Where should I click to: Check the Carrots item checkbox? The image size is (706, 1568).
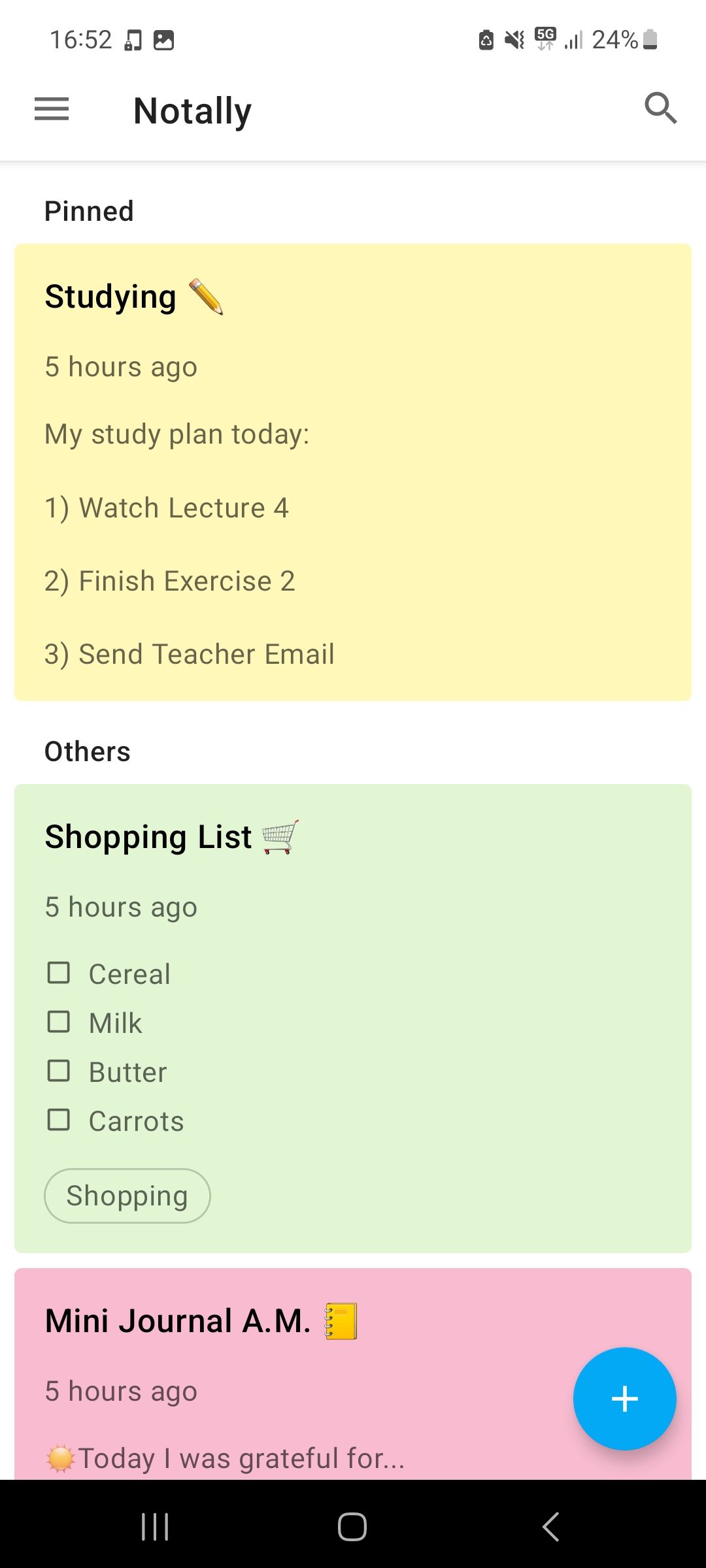[59, 1119]
